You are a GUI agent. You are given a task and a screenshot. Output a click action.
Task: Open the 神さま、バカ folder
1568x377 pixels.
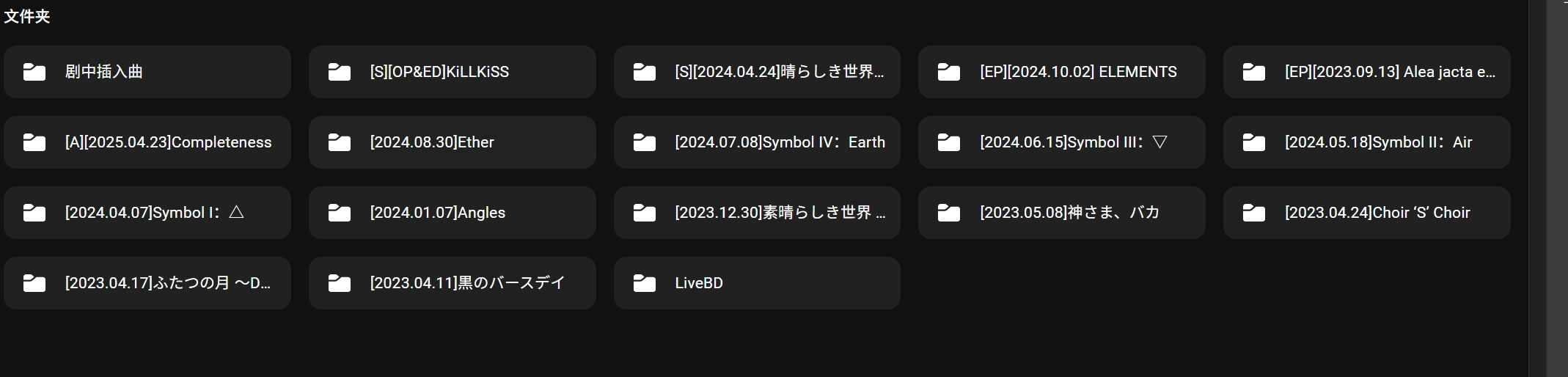pos(1061,213)
